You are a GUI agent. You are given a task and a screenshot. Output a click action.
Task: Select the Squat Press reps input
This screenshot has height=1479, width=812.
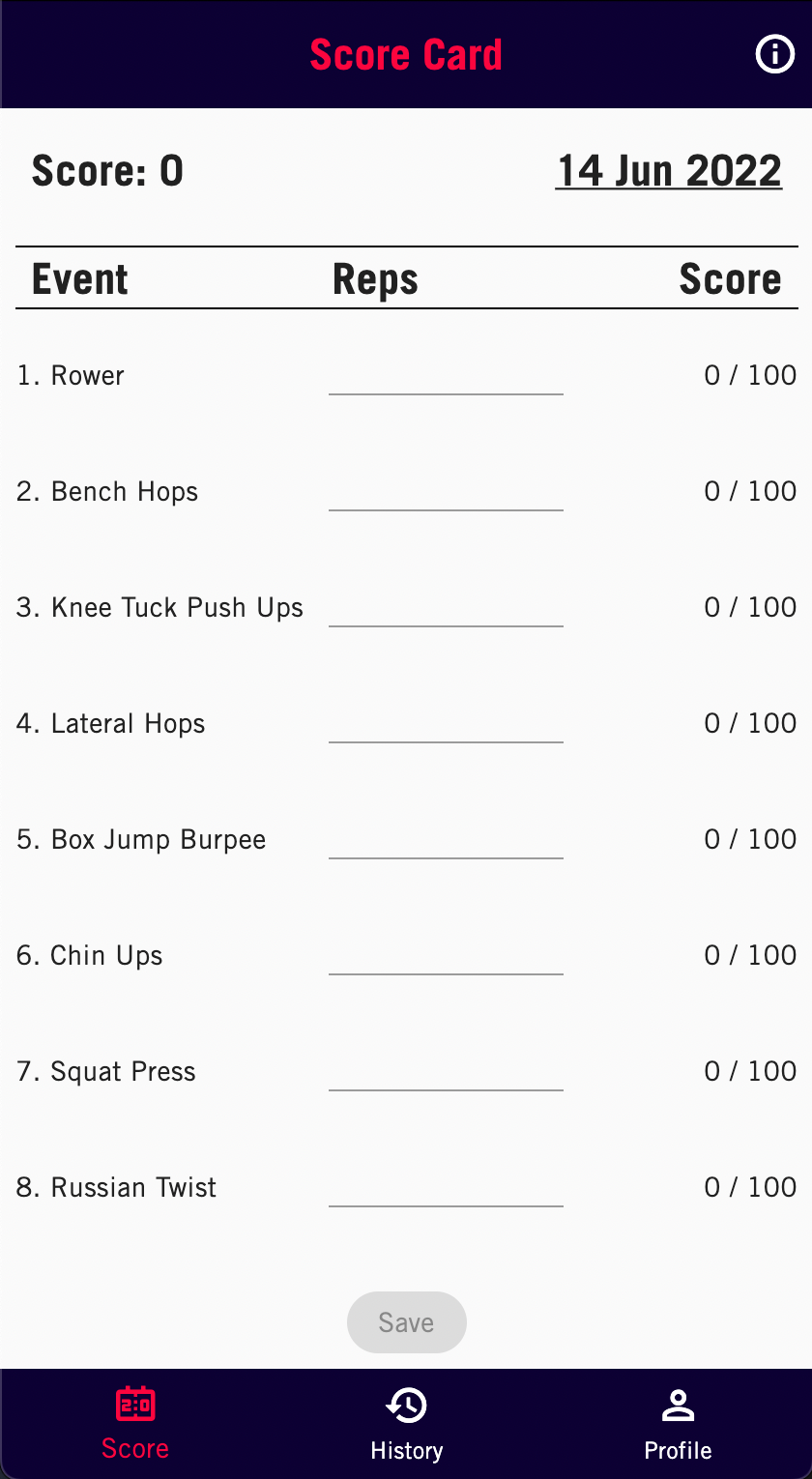coord(446,1071)
